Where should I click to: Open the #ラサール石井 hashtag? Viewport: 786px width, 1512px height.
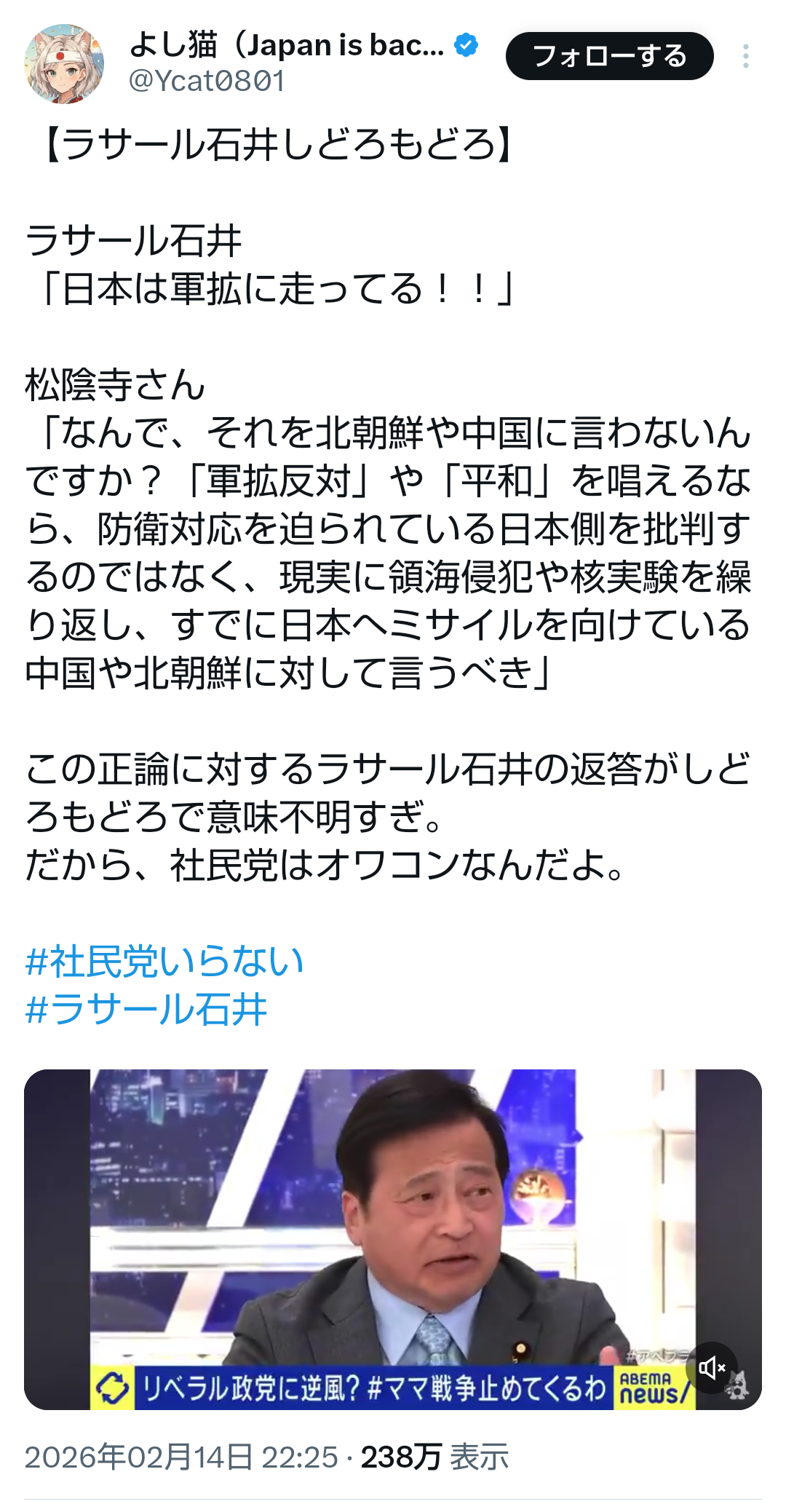coord(146,1009)
